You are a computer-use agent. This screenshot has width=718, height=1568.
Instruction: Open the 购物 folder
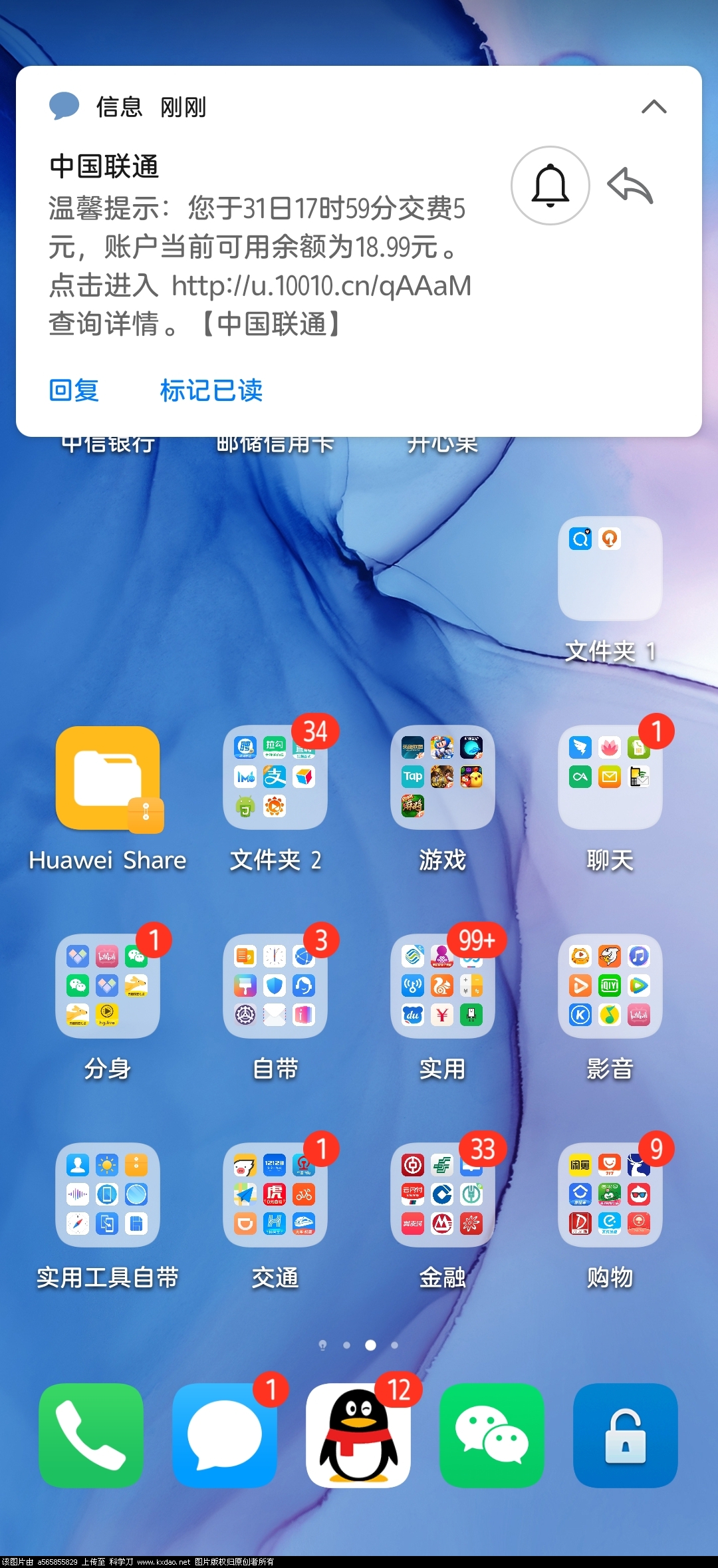(x=609, y=1195)
